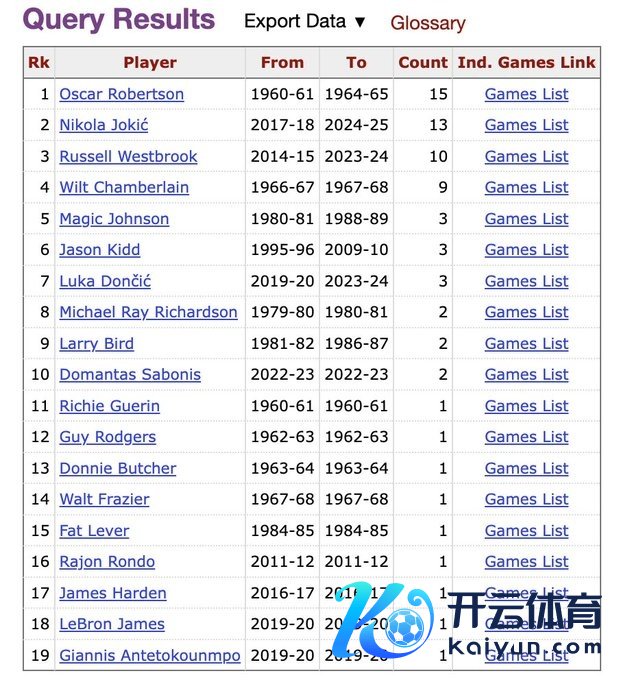Open Michael Ray Richardson's page
This screenshot has height=680, width=617.
148,312
